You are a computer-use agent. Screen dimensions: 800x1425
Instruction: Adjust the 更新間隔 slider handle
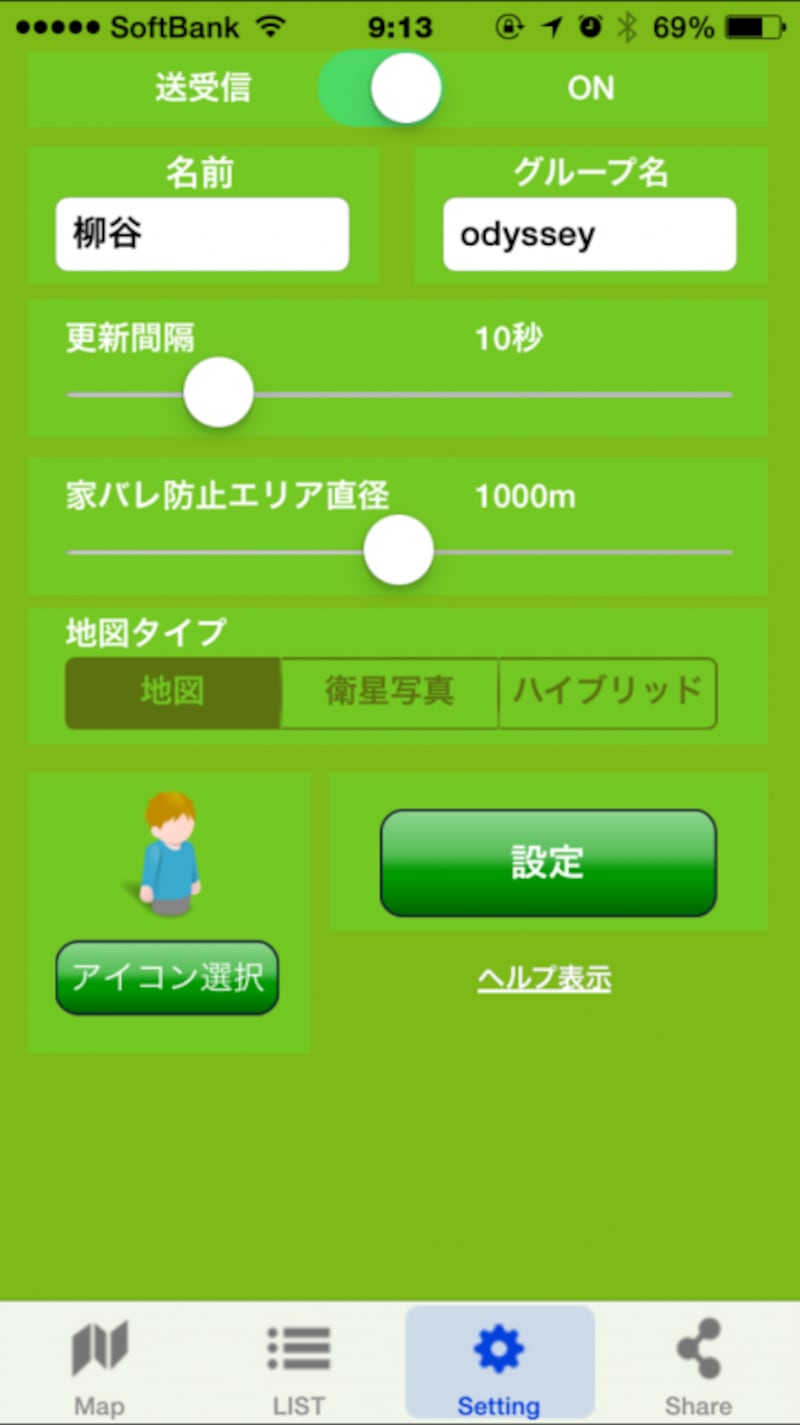219,392
